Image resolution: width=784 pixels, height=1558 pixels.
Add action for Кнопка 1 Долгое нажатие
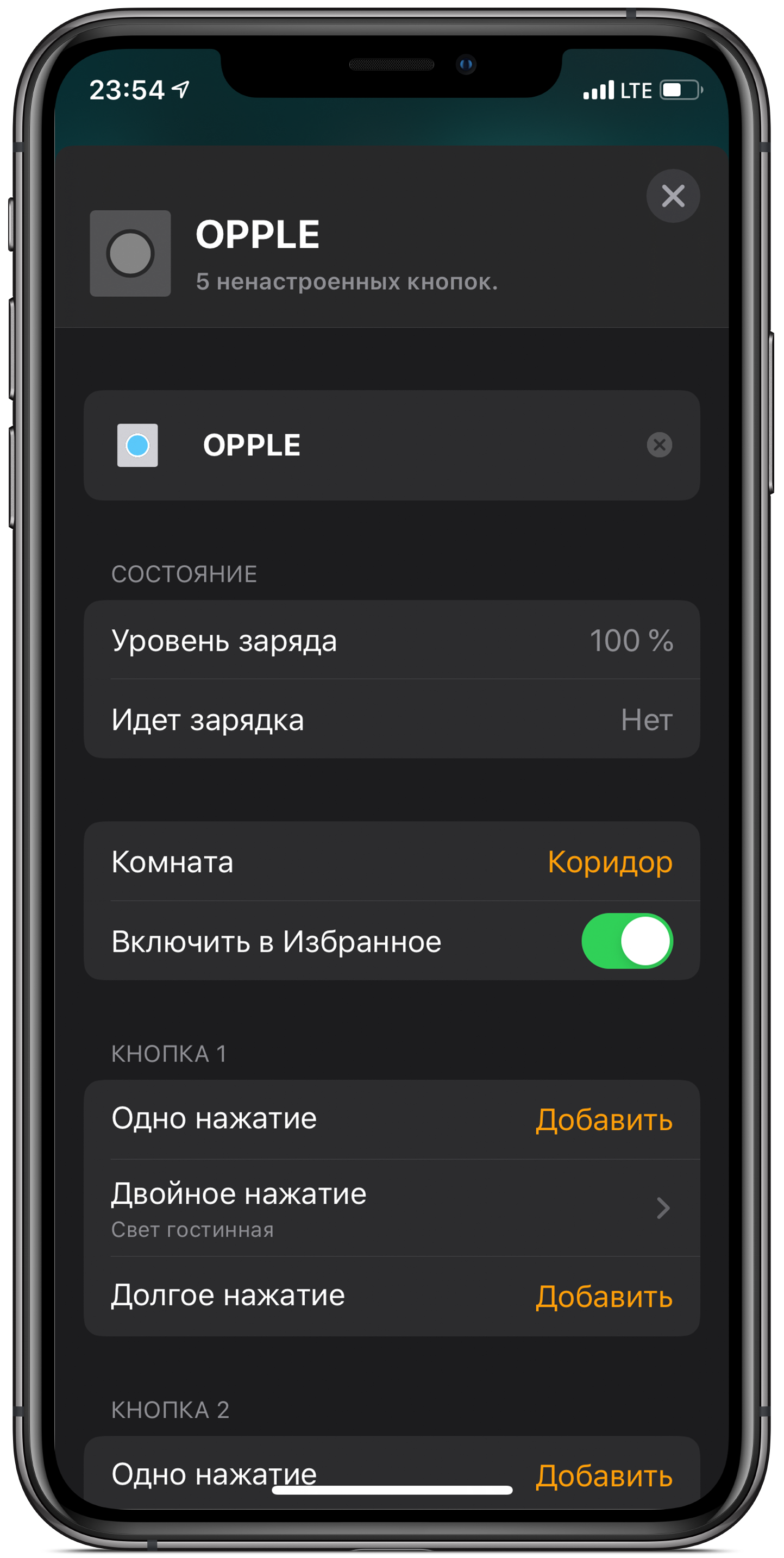click(x=603, y=1297)
